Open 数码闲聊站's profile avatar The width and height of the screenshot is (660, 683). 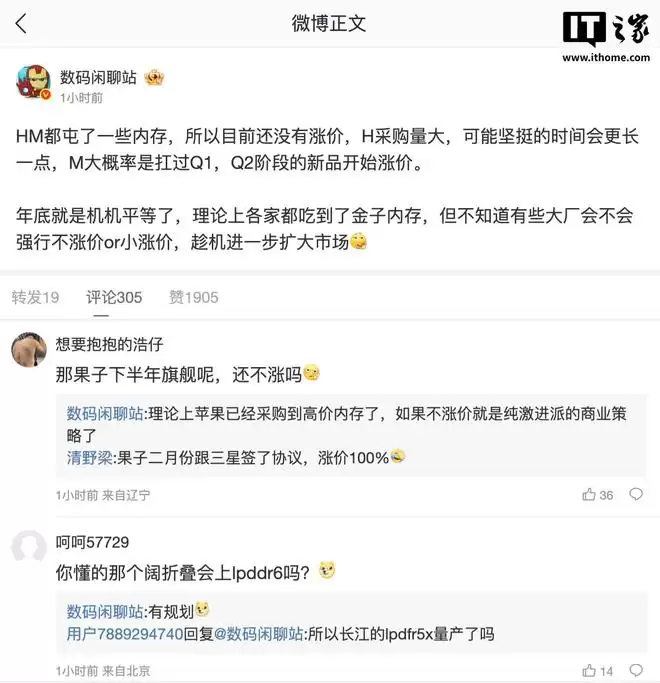click(34, 82)
